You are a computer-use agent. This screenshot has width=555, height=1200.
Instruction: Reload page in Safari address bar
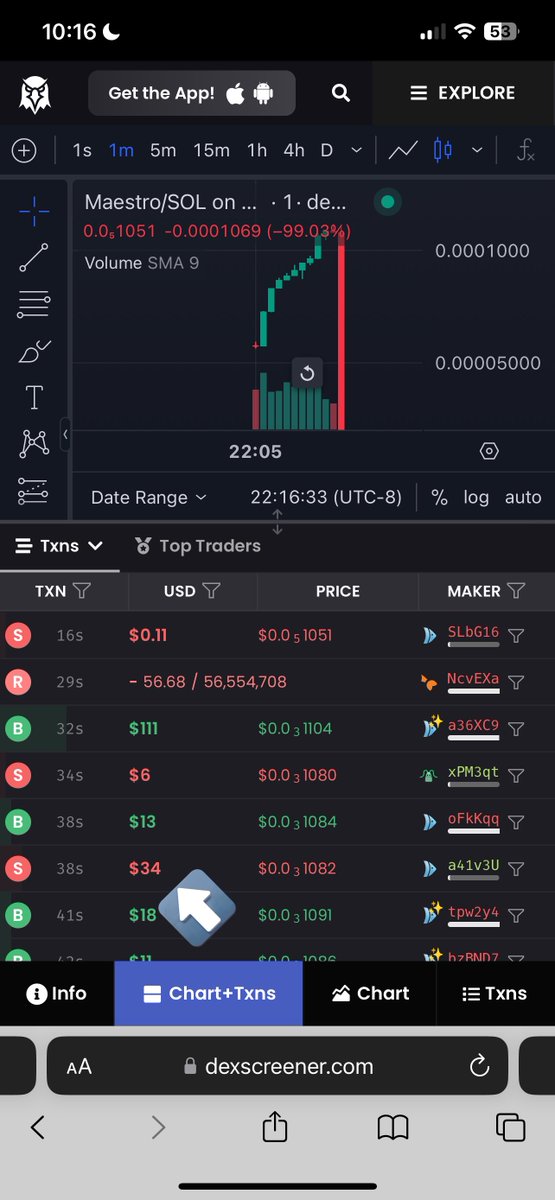pos(479,1066)
